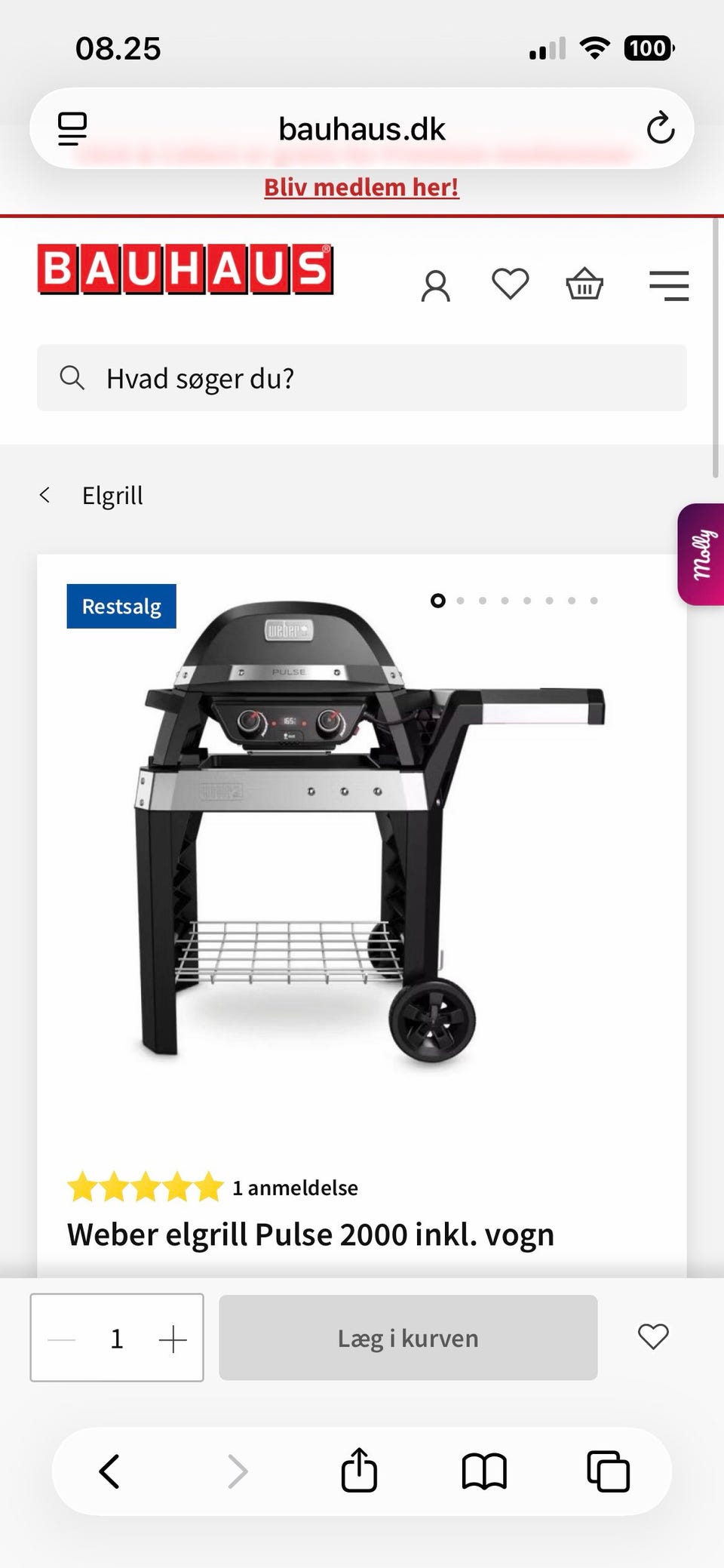724x1568 pixels.
Task: Tap the 'Hvad søger du?' search field
Action: pos(362,378)
